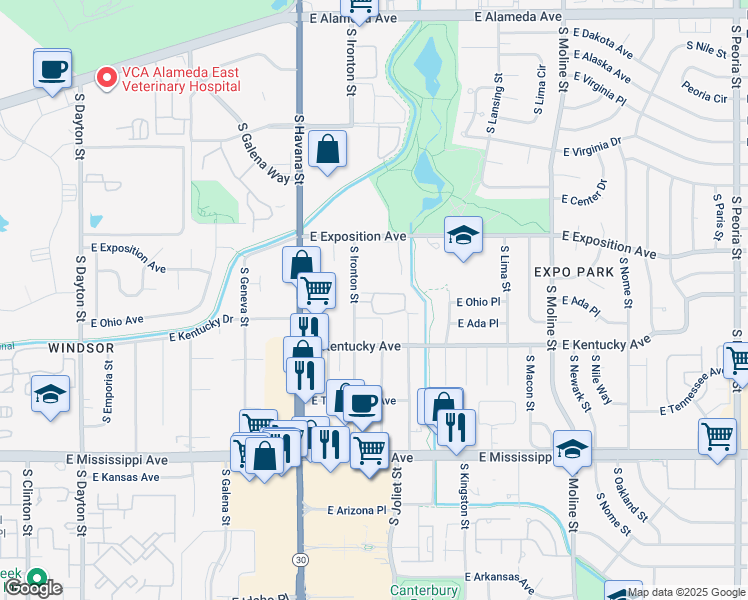Screen dimensions: 748x600
Task: Tap the coffee cup marker near S Ironton St
Action: (363, 406)
